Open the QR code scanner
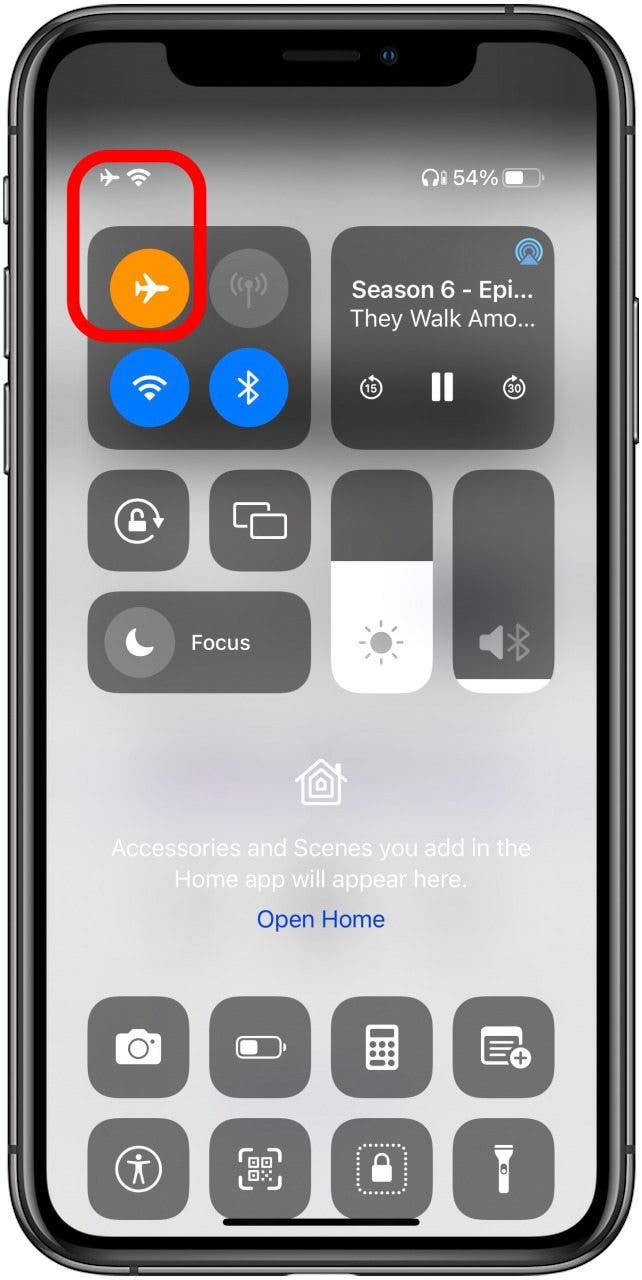The height and width of the screenshot is (1280, 642). pyautogui.click(x=260, y=1169)
